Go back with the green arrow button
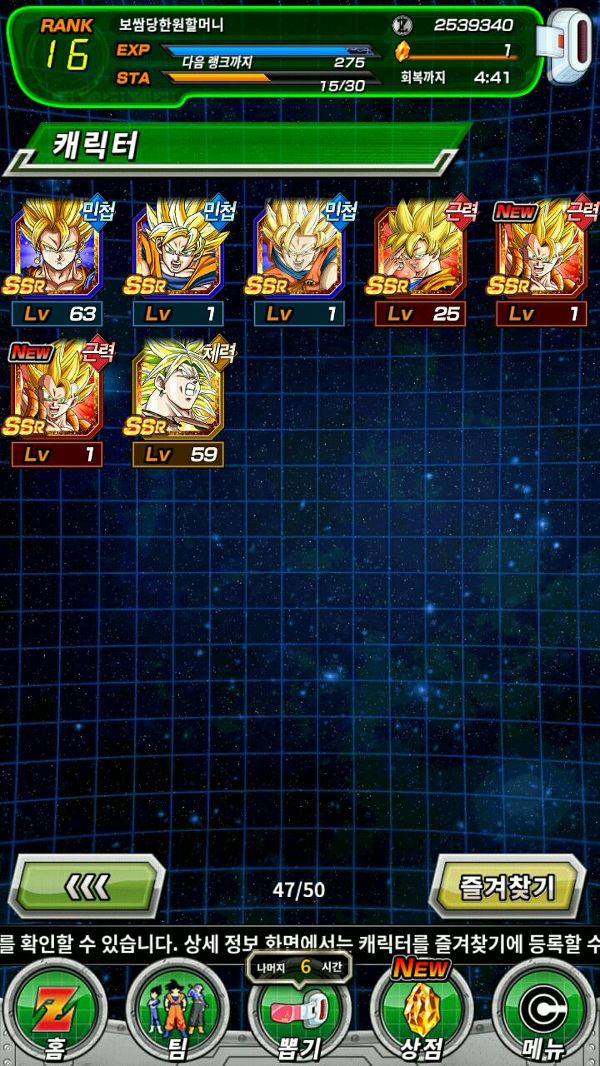The width and height of the screenshot is (600, 1066). (86, 886)
